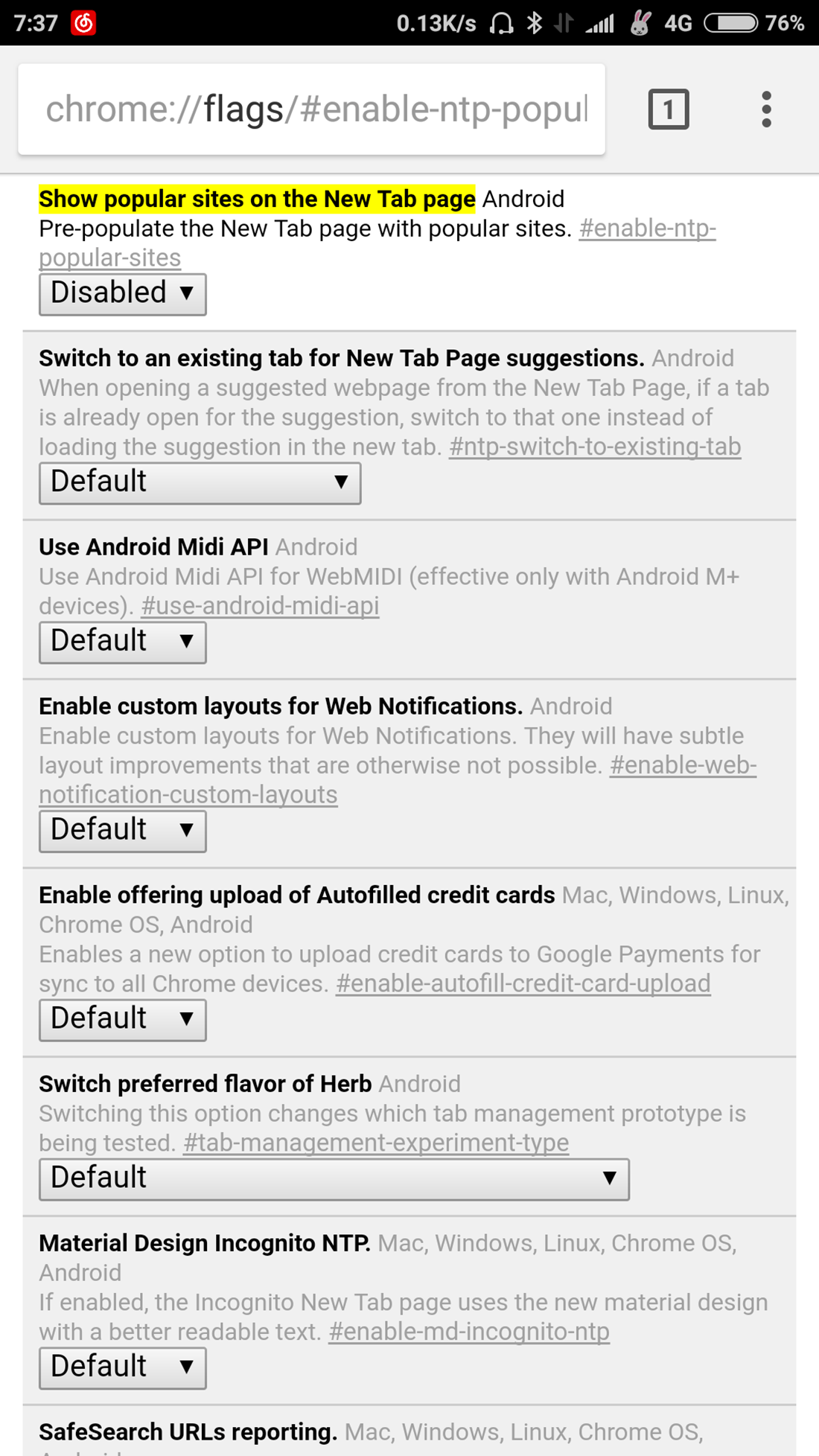Tap the chrome://flags URL address bar
Screen dimensions: 819x1456
(311, 109)
